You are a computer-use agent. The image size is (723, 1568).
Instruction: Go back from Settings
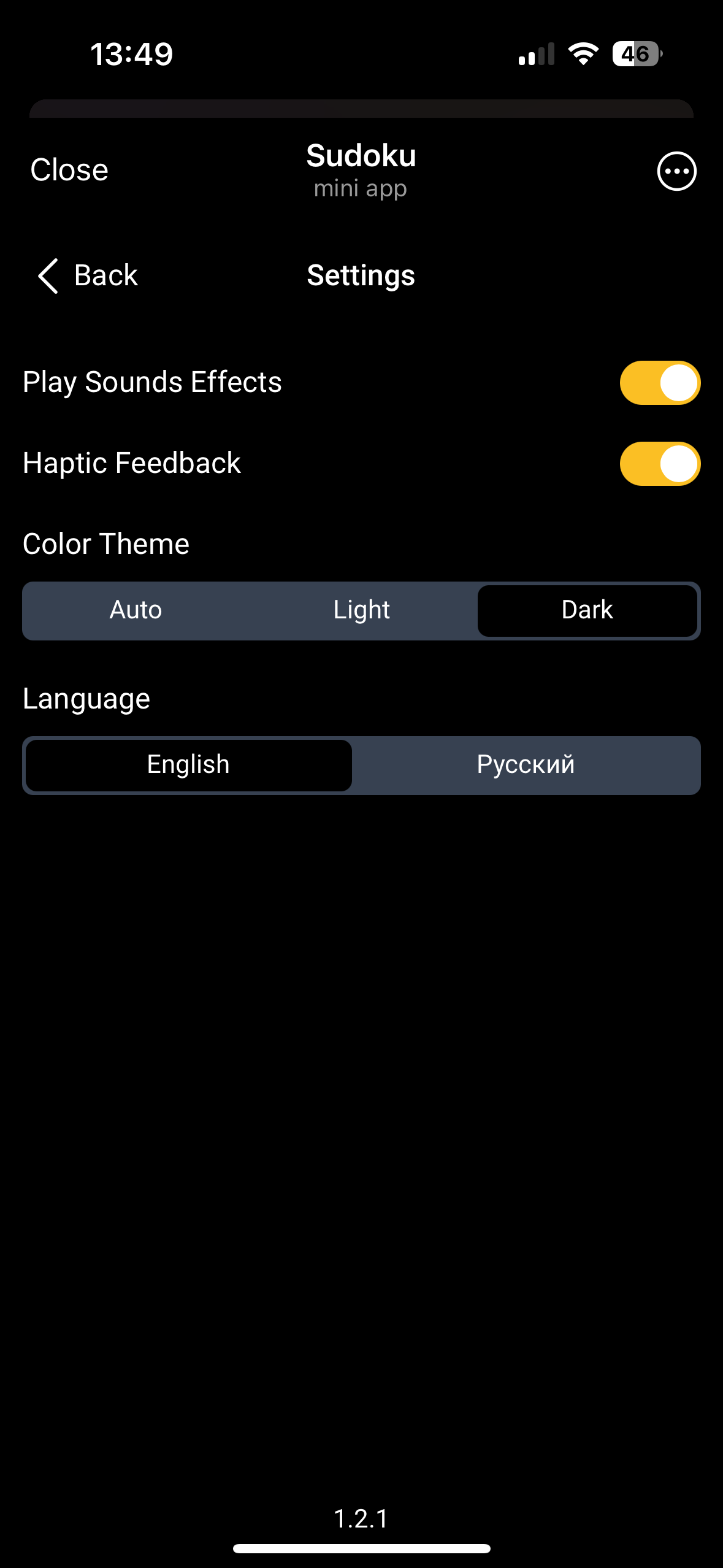(x=88, y=275)
